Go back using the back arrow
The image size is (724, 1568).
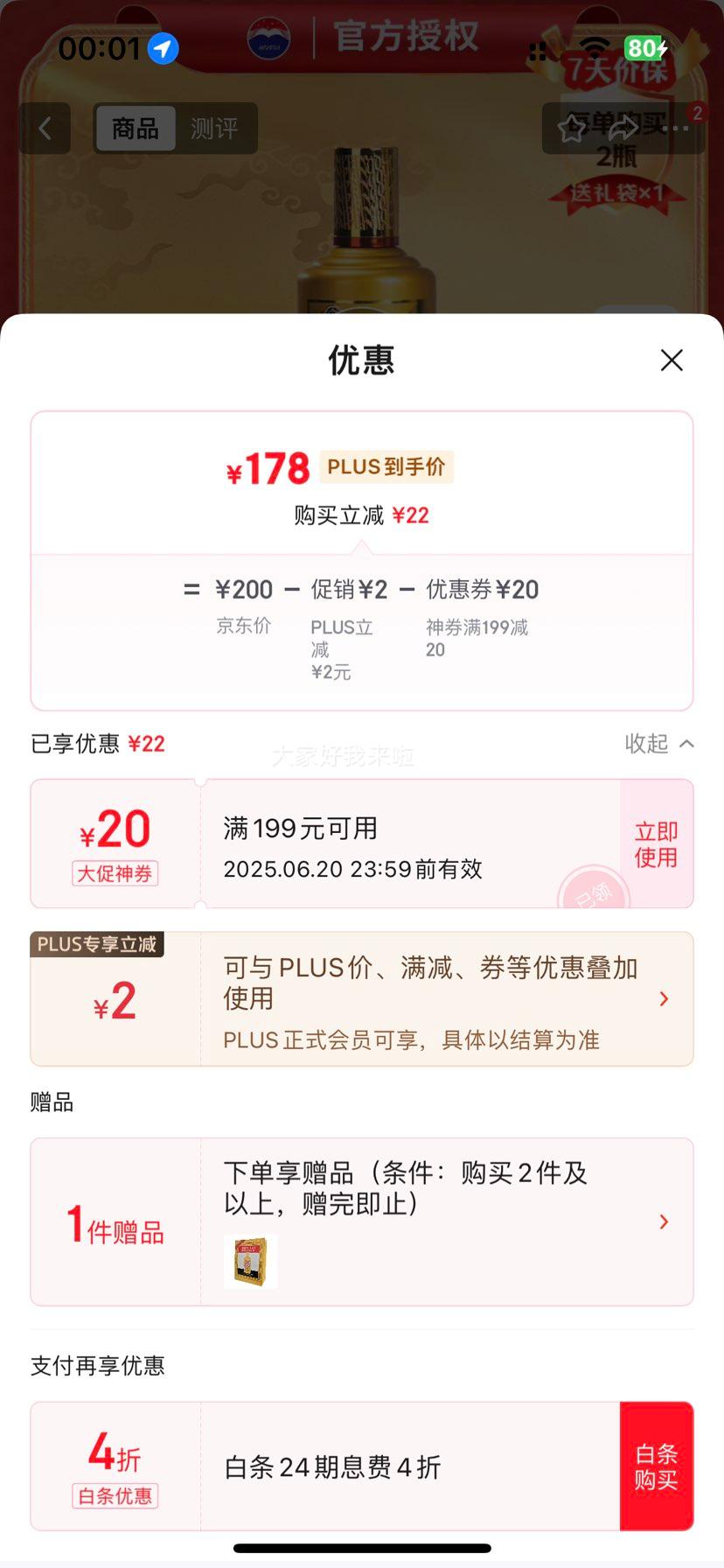click(45, 129)
